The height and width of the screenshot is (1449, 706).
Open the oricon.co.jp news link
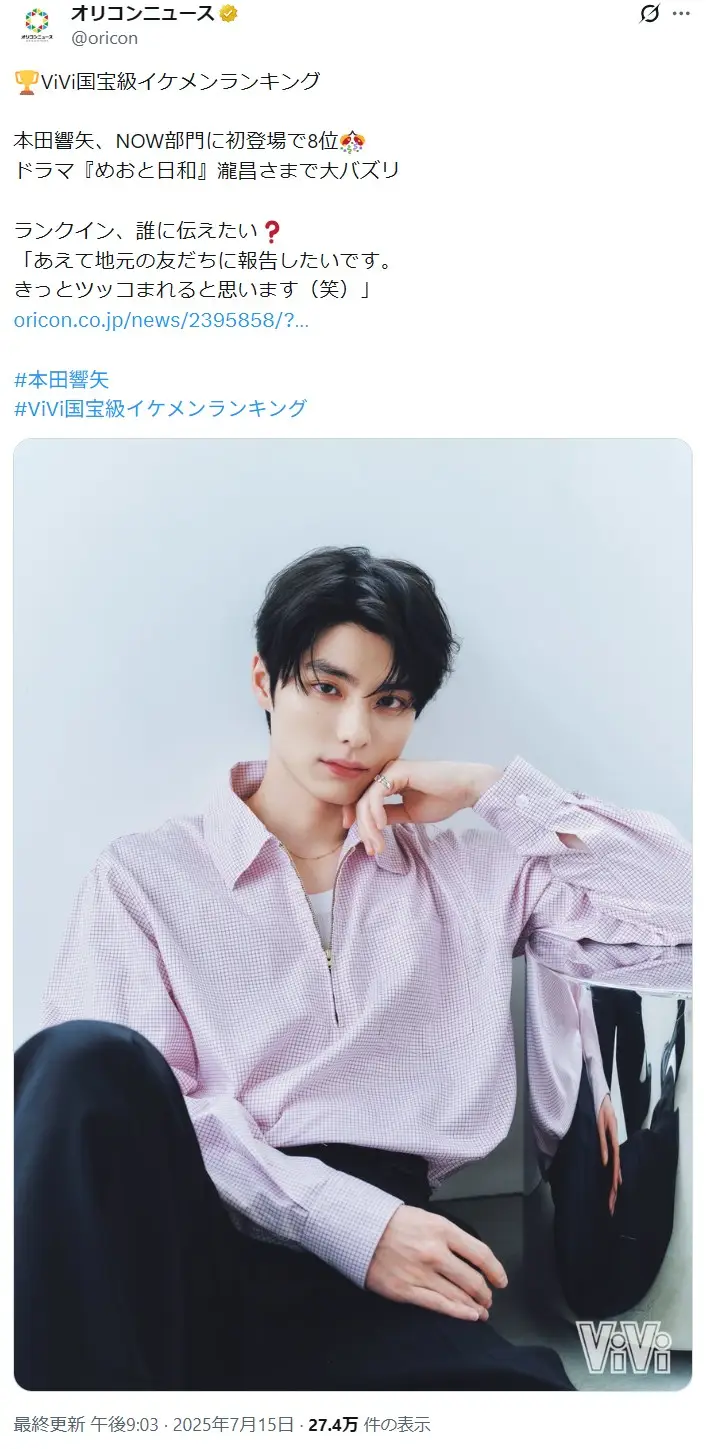click(161, 321)
